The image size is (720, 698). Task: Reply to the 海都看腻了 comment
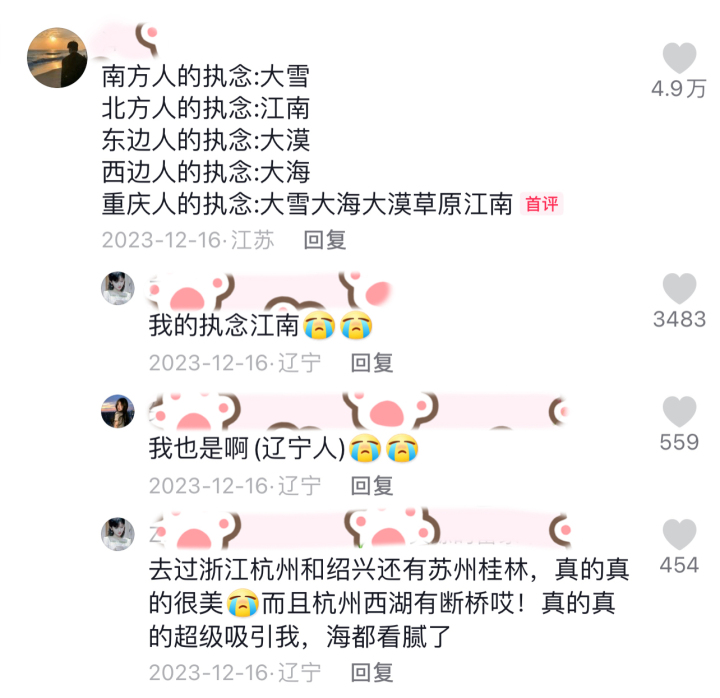click(x=372, y=672)
